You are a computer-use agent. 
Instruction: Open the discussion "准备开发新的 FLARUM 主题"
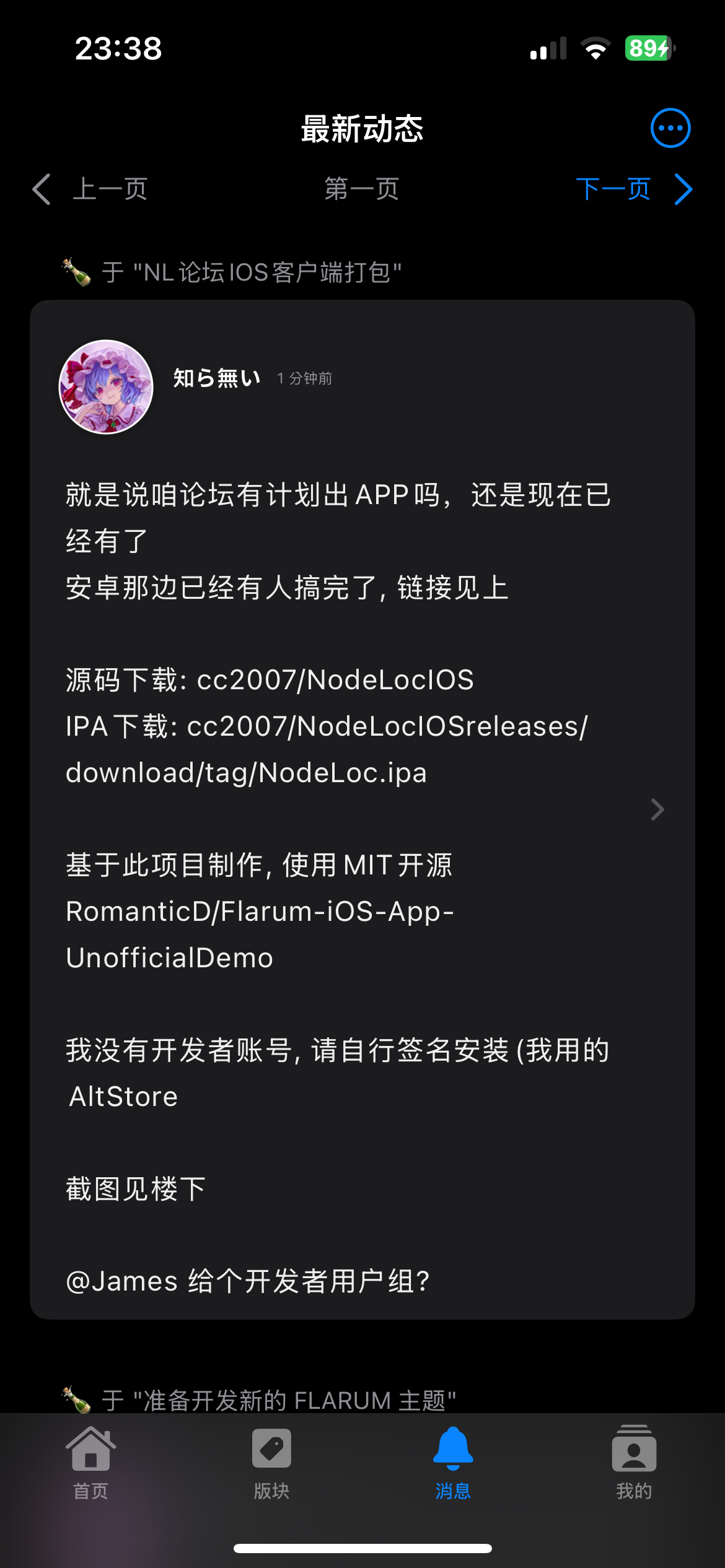point(279,1400)
